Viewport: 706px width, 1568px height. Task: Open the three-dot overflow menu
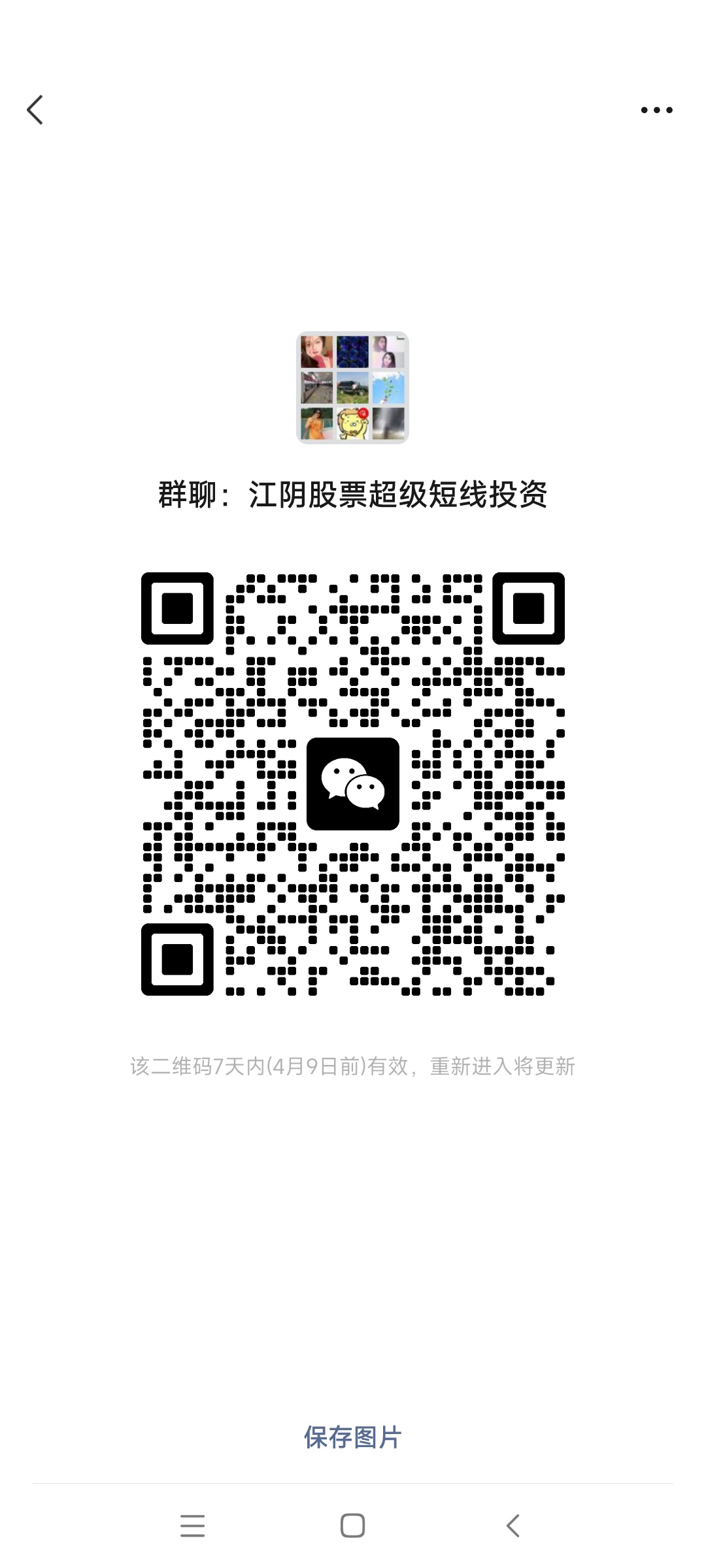pyautogui.click(x=656, y=110)
